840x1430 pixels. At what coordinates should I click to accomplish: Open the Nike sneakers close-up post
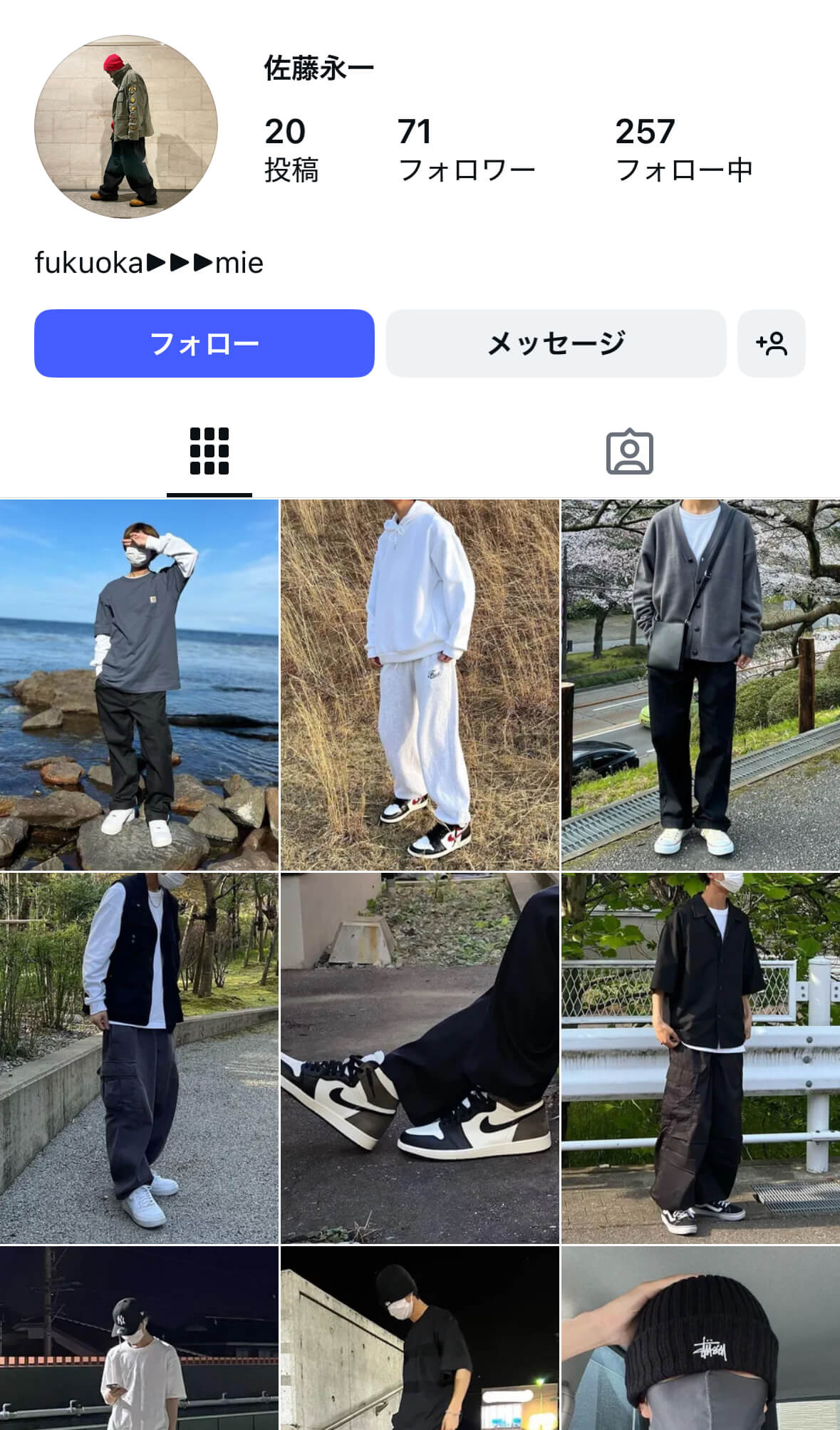[420, 1057]
